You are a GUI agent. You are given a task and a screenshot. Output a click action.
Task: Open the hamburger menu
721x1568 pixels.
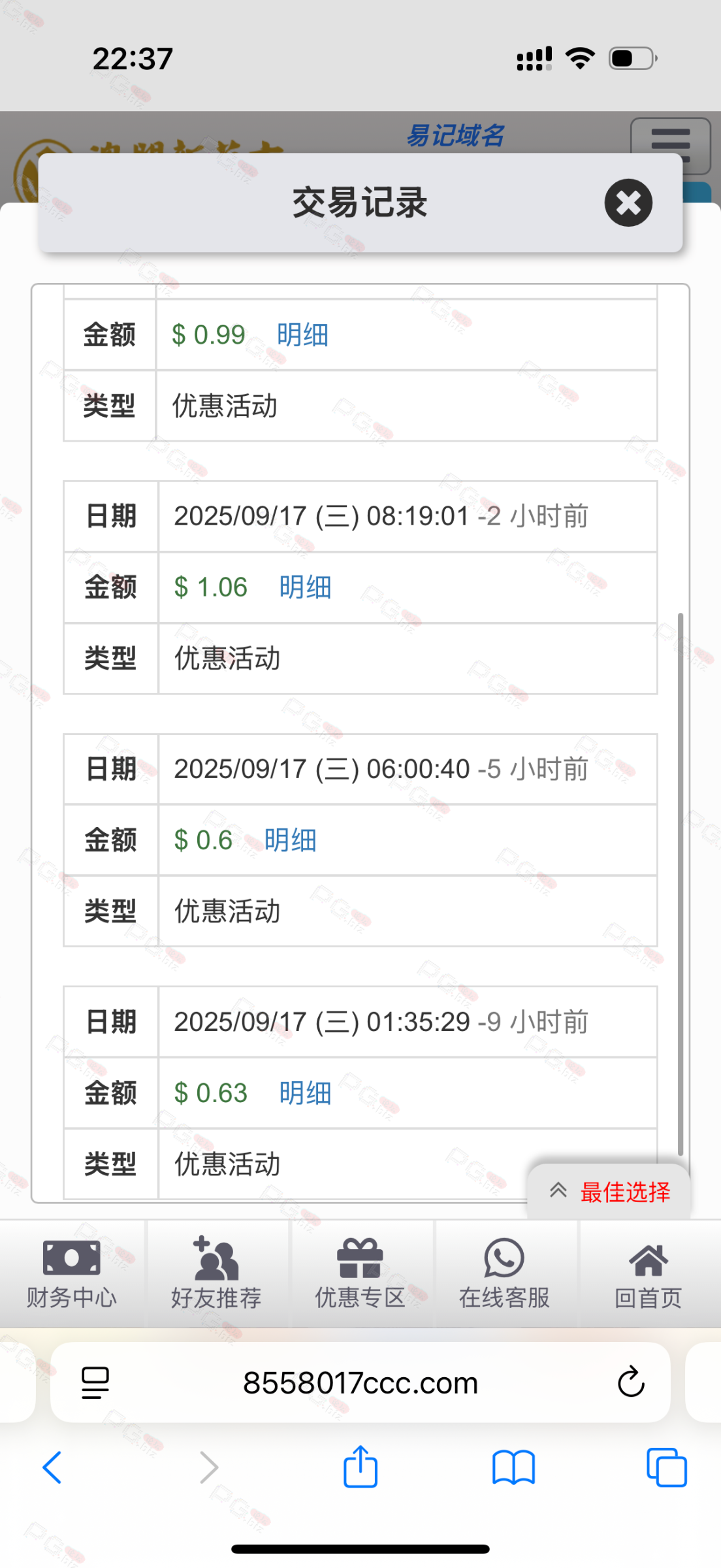[x=670, y=144]
